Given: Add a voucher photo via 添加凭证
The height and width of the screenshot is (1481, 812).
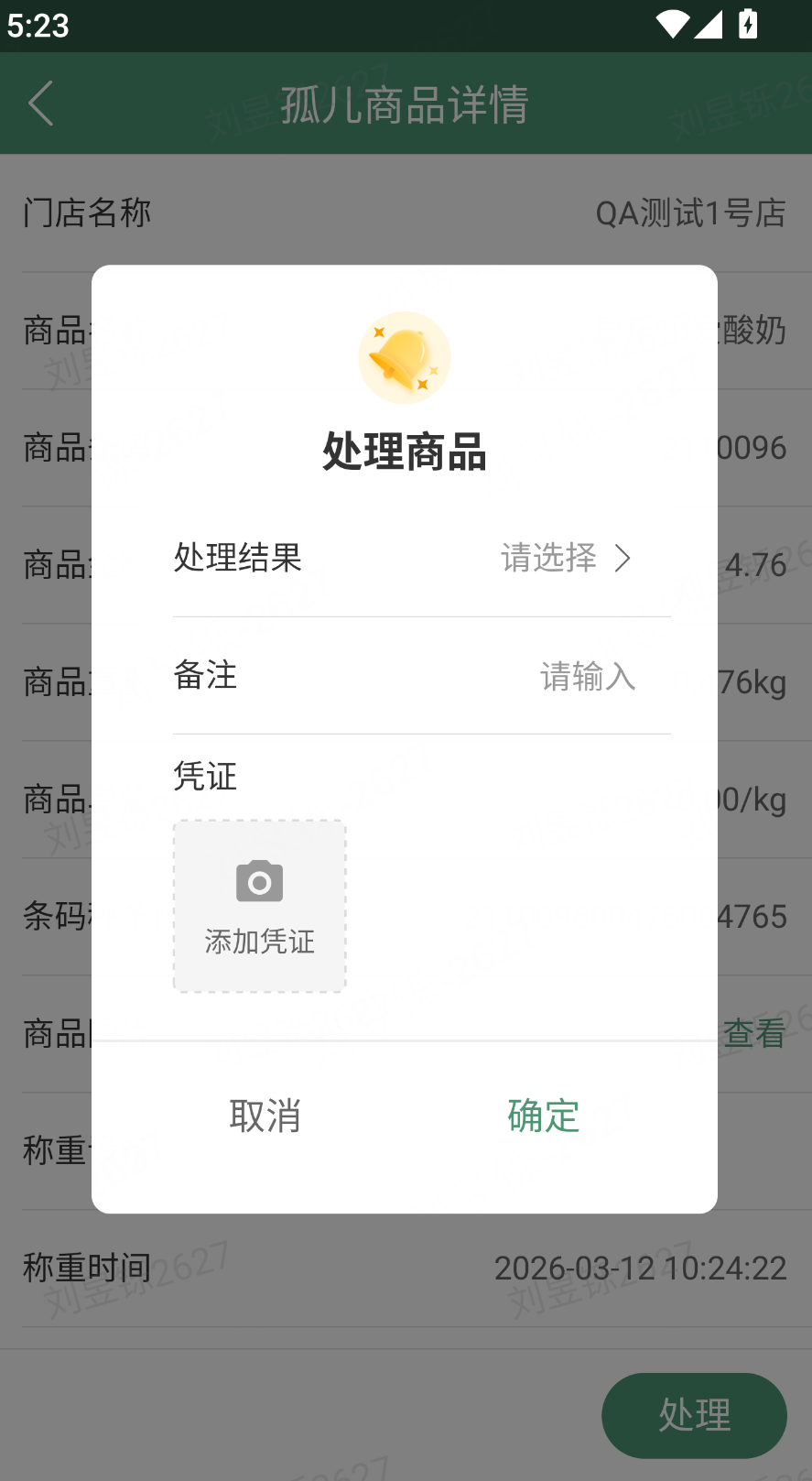Looking at the screenshot, I should 260,906.
